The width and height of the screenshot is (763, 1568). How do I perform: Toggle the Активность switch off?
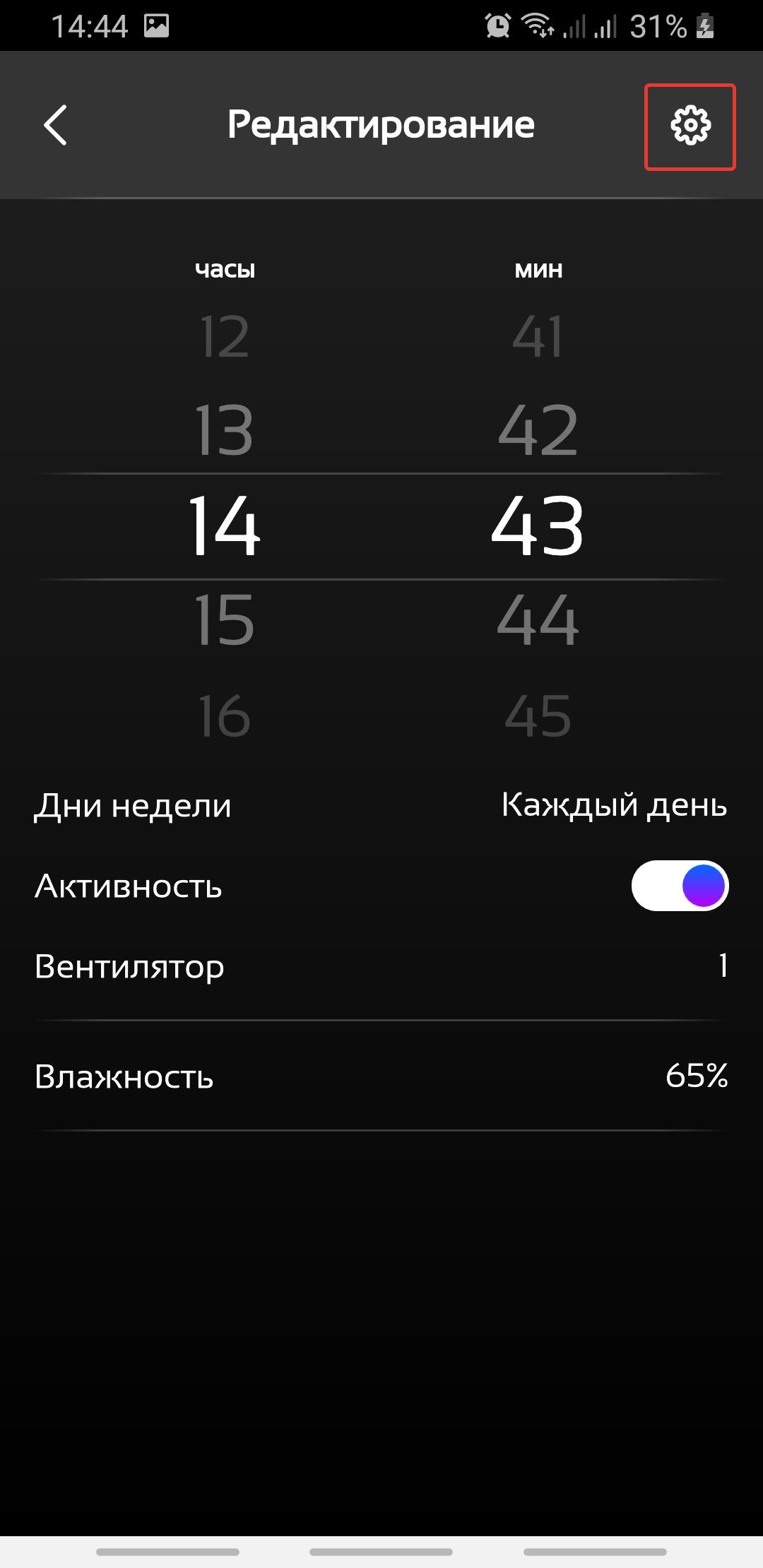(679, 886)
